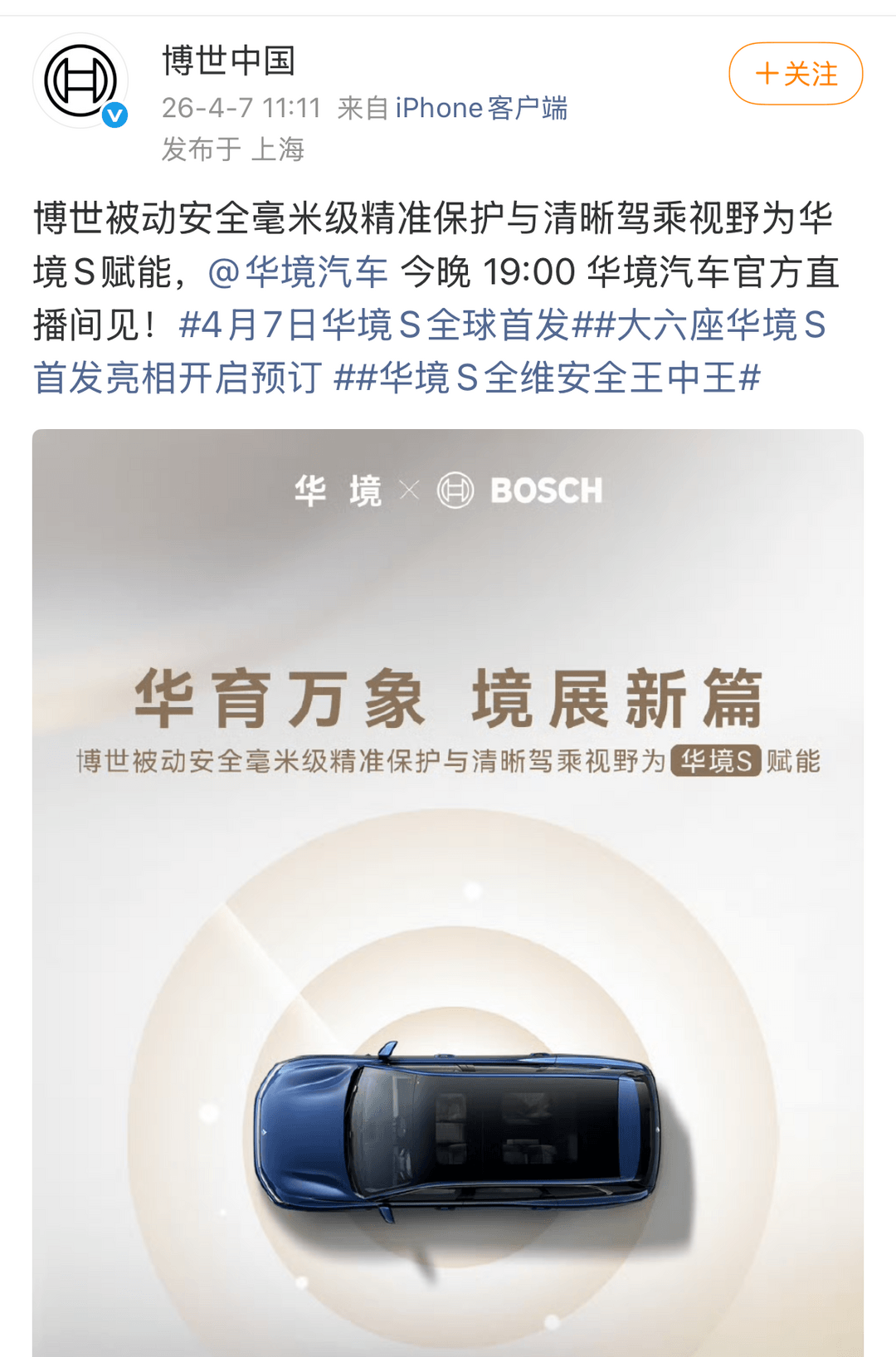Follow 博世中国 with the 关注 button
The height and width of the screenshot is (1357, 896).
[796, 75]
